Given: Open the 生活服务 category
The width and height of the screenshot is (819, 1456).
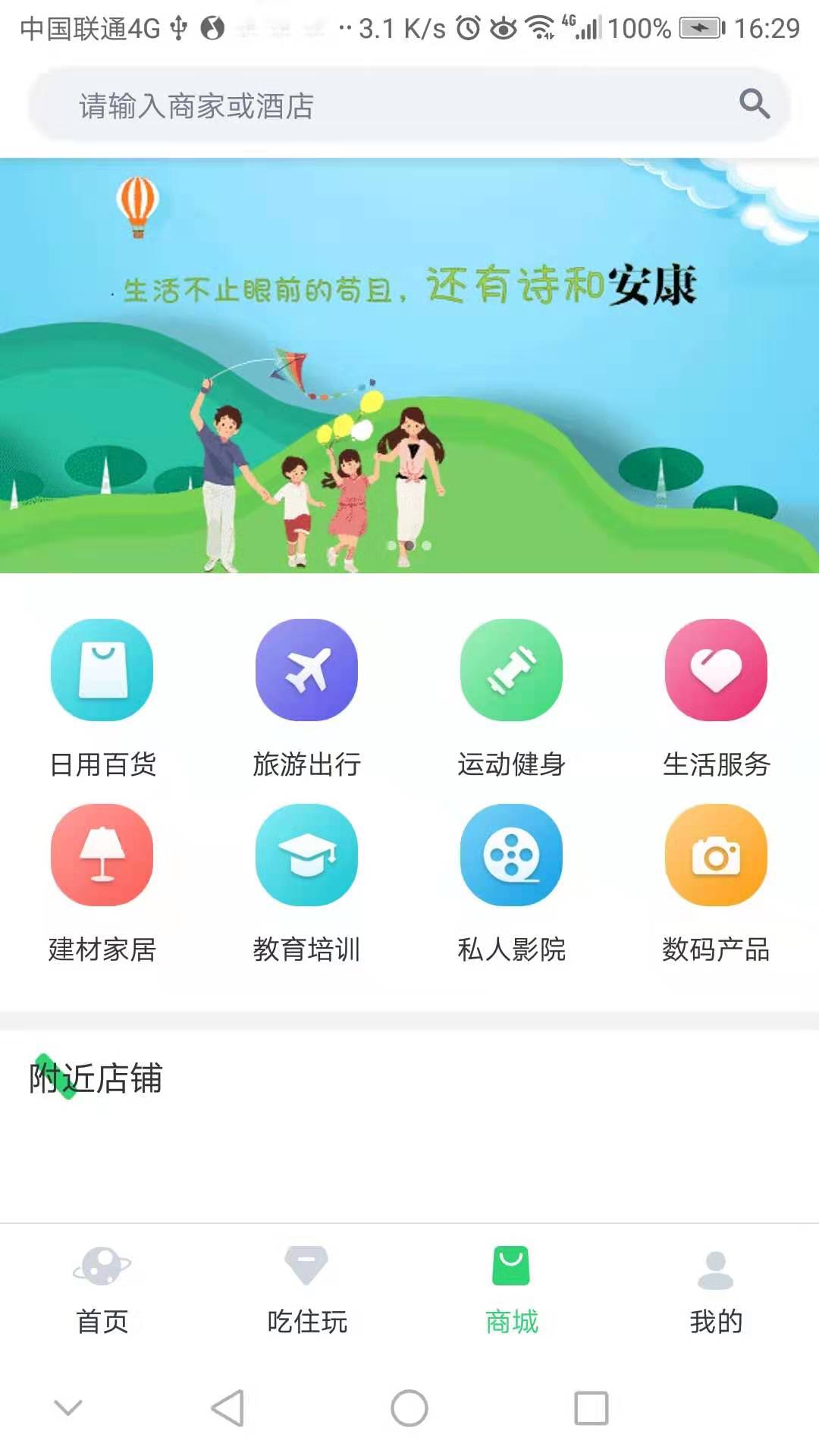Looking at the screenshot, I should tap(717, 698).
